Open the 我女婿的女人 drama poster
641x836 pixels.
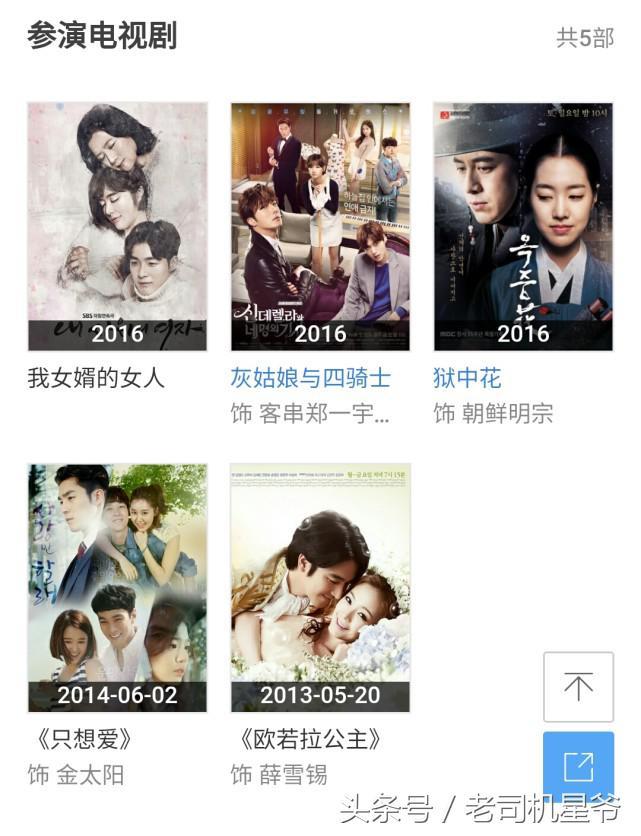(117, 226)
